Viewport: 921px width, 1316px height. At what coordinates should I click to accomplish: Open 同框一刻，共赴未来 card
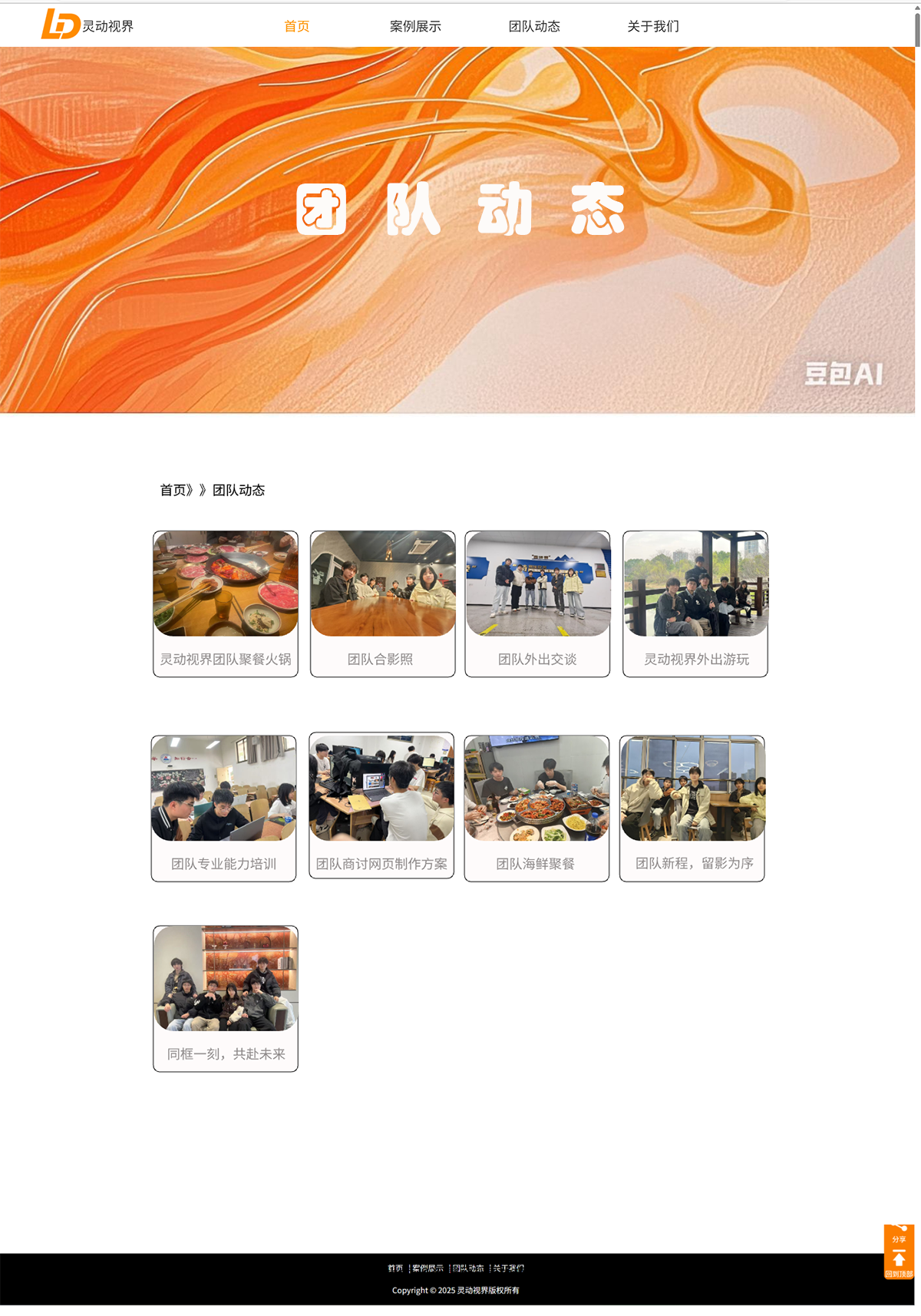pos(226,998)
